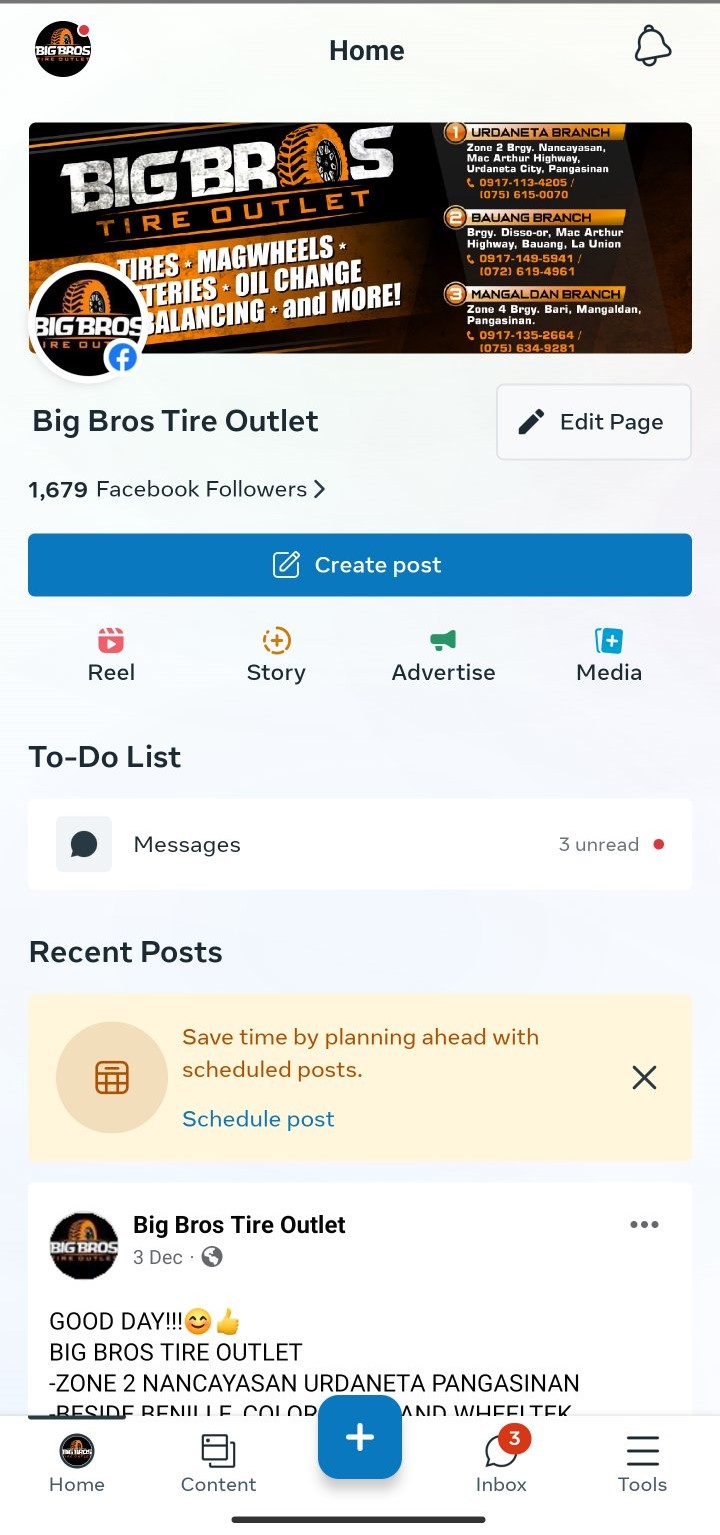
Task: Tap the blue plus create button
Action: coord(360,1438)
